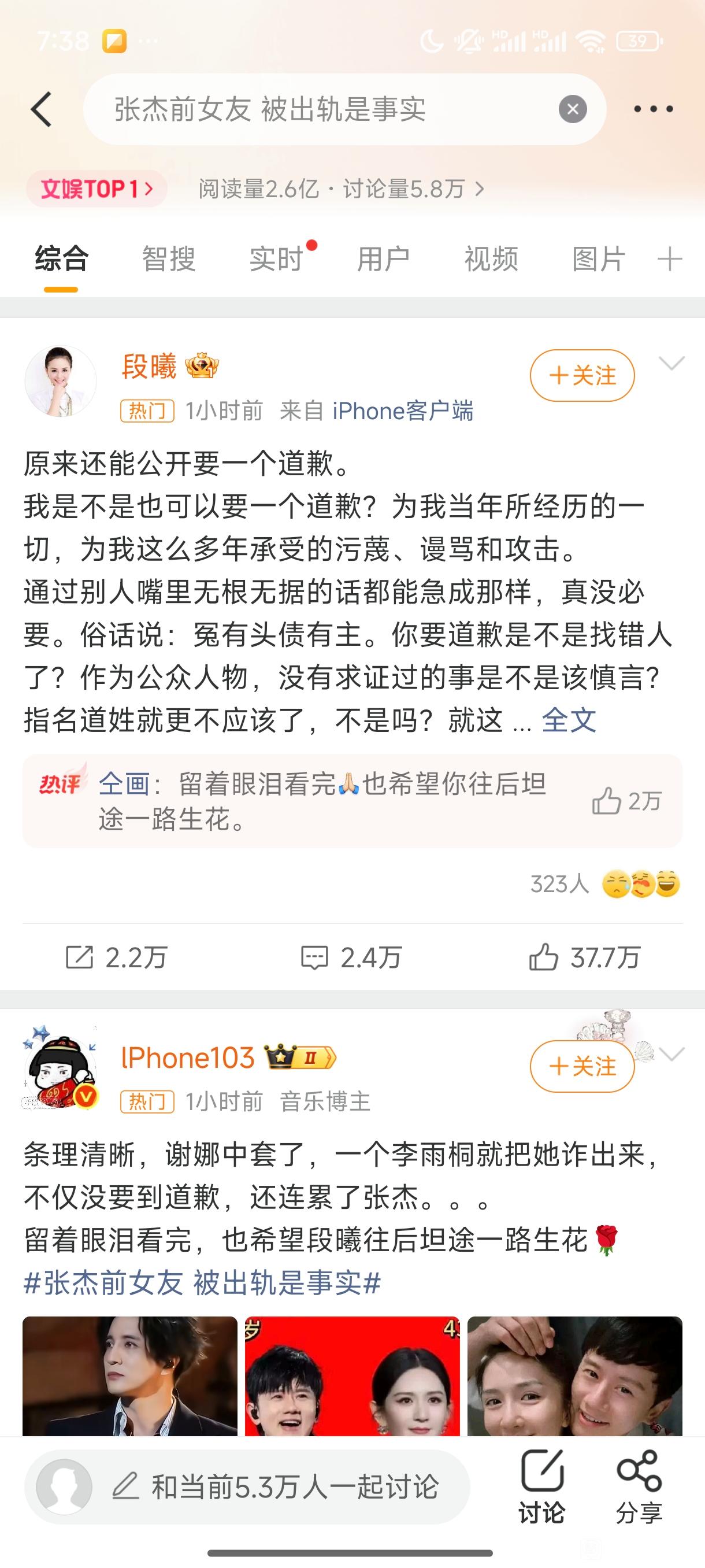Clear the search query text
The width and height of the screenshot is (705, 1568).
(573, 110)
